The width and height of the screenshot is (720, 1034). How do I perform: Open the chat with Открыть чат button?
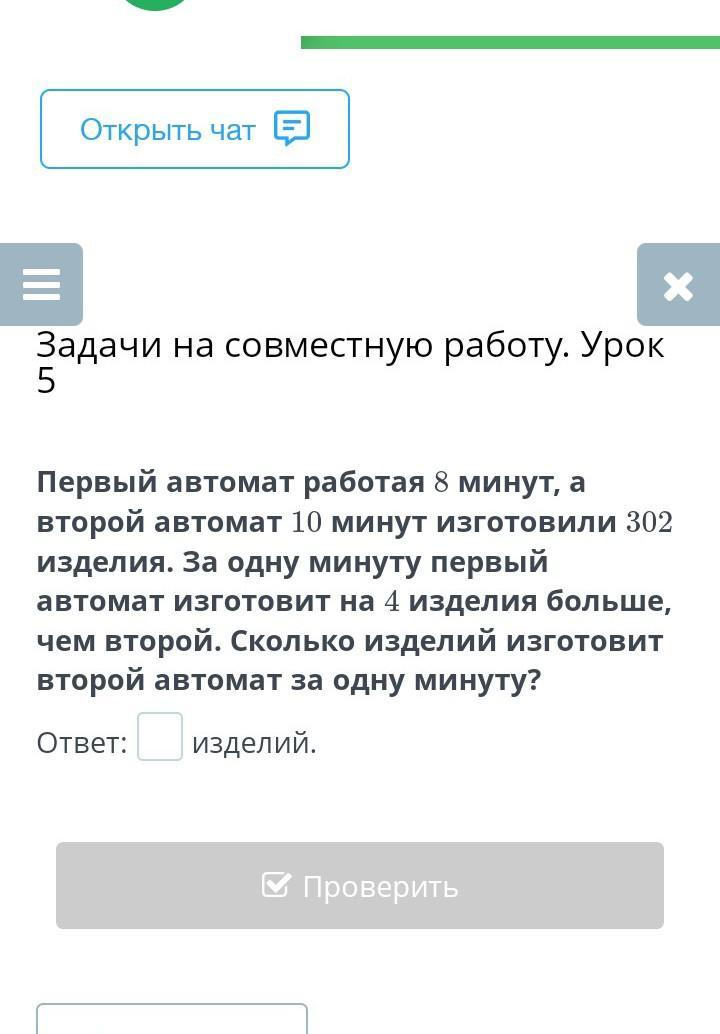[x=195, y=129]
